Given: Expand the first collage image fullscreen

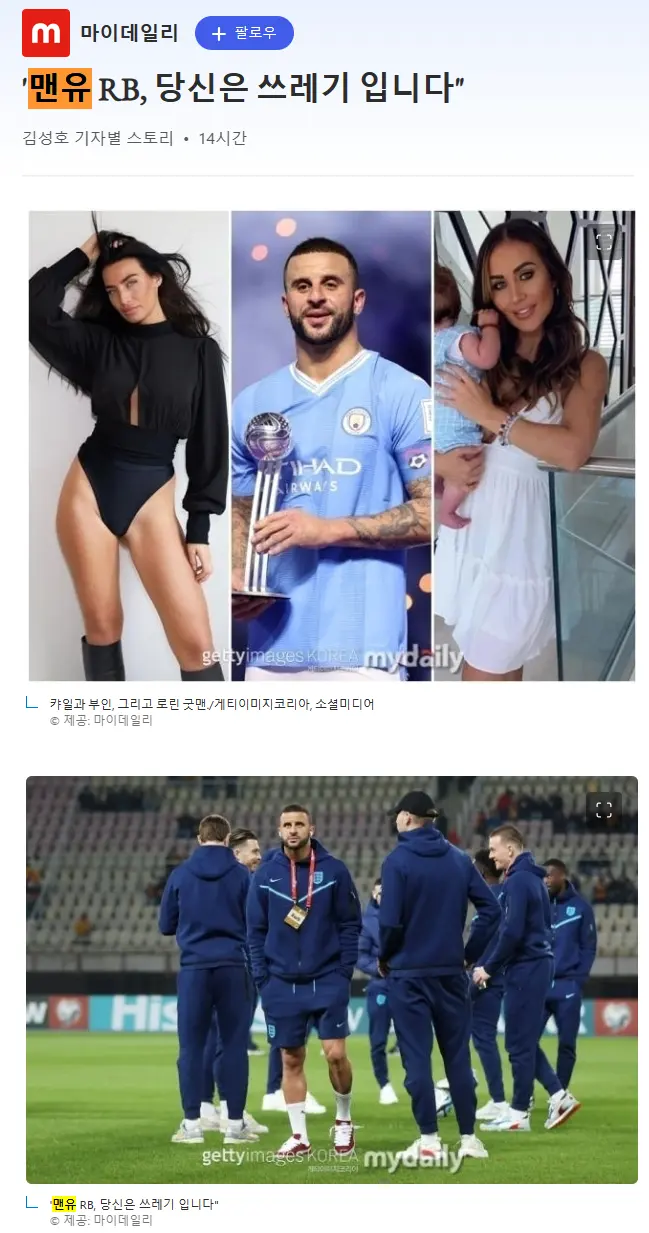Looking at the screenshot, I should tap(603, 241).
